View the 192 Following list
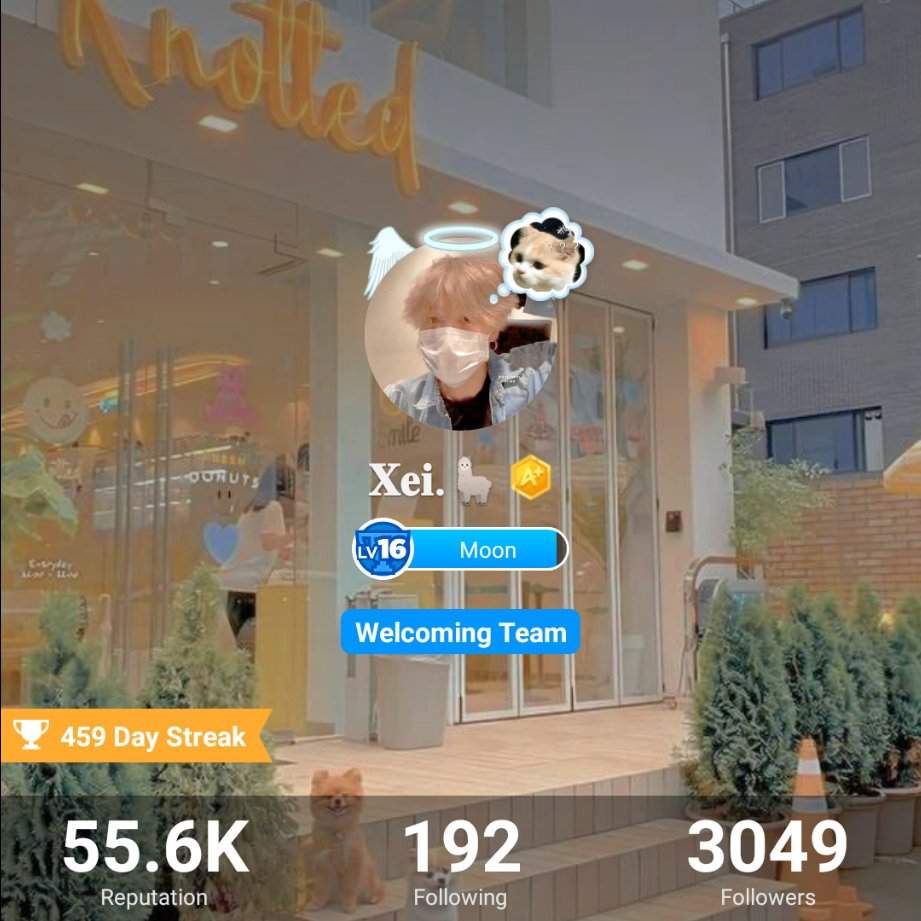921x921 pixels. pos(461,862)
